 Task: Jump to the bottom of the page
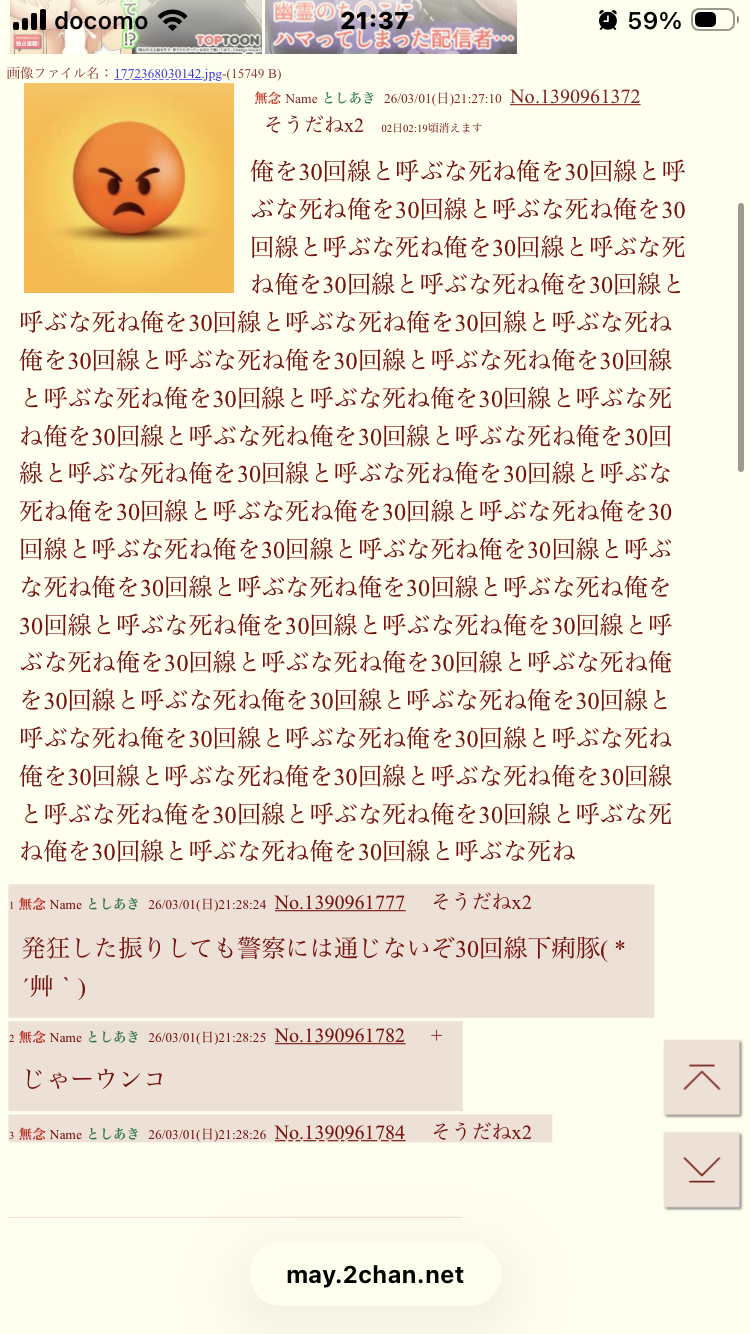pyautogui.click(x=702, y=1169)
